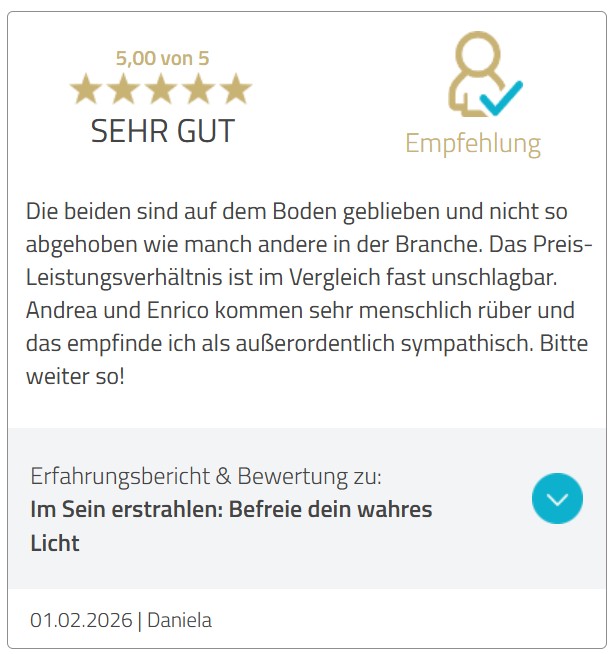Expand the review details for Im Sein erstrahlen
The height and width of the screenshot is (654, 616).
coord(557,498)
